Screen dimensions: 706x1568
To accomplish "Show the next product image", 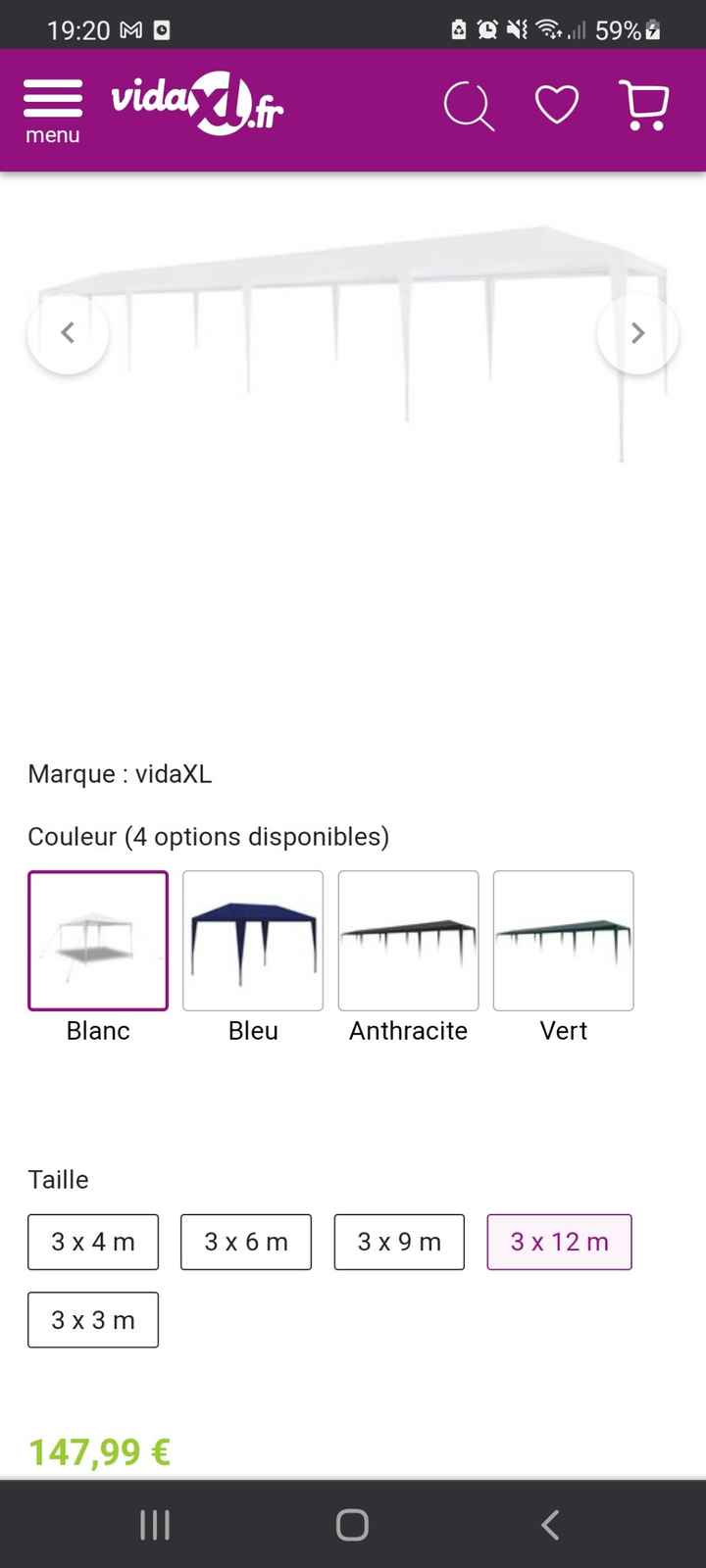I will (637, 333).
